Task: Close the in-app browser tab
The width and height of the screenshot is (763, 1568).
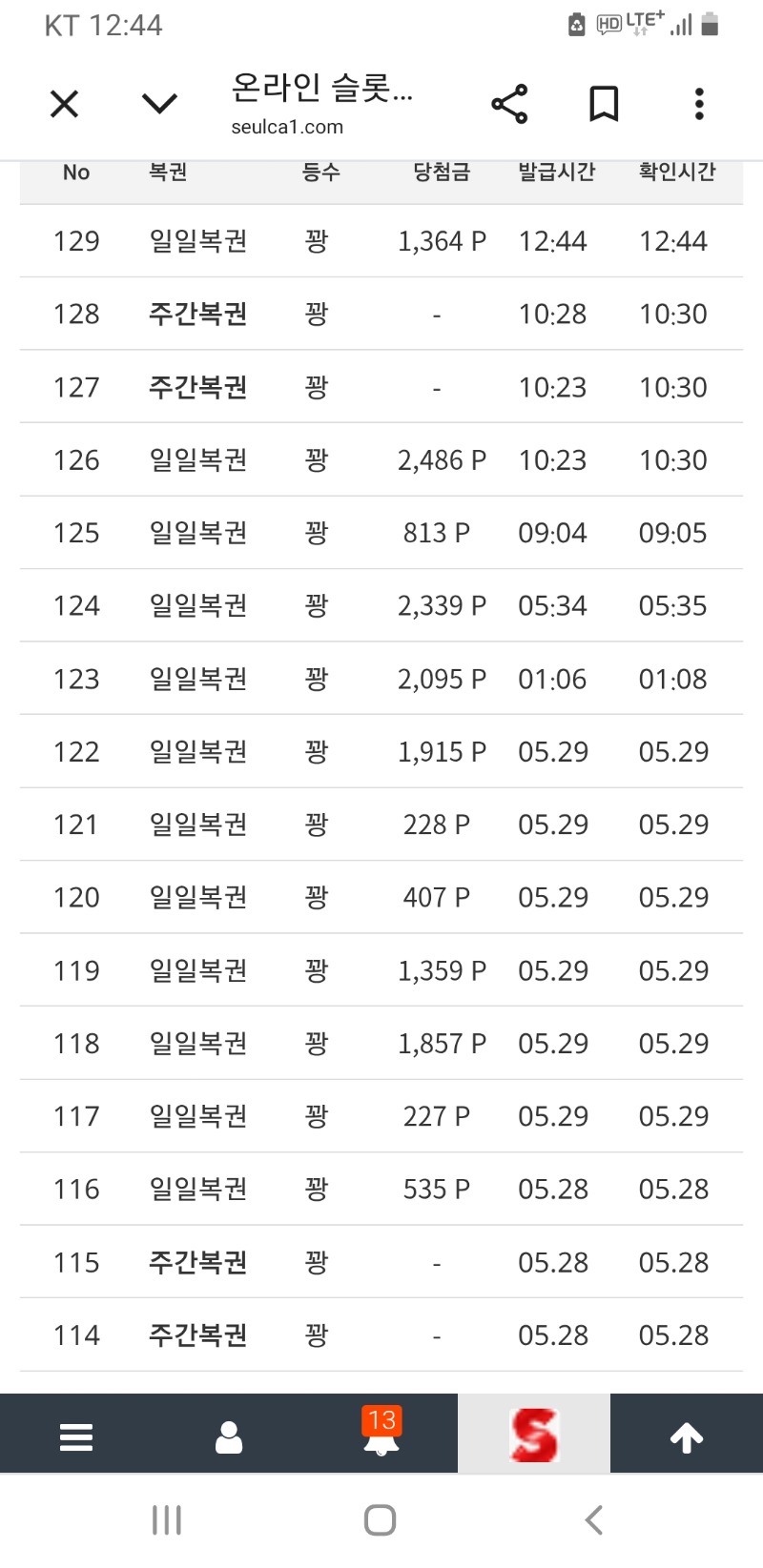Action: (x=64, y=103)
